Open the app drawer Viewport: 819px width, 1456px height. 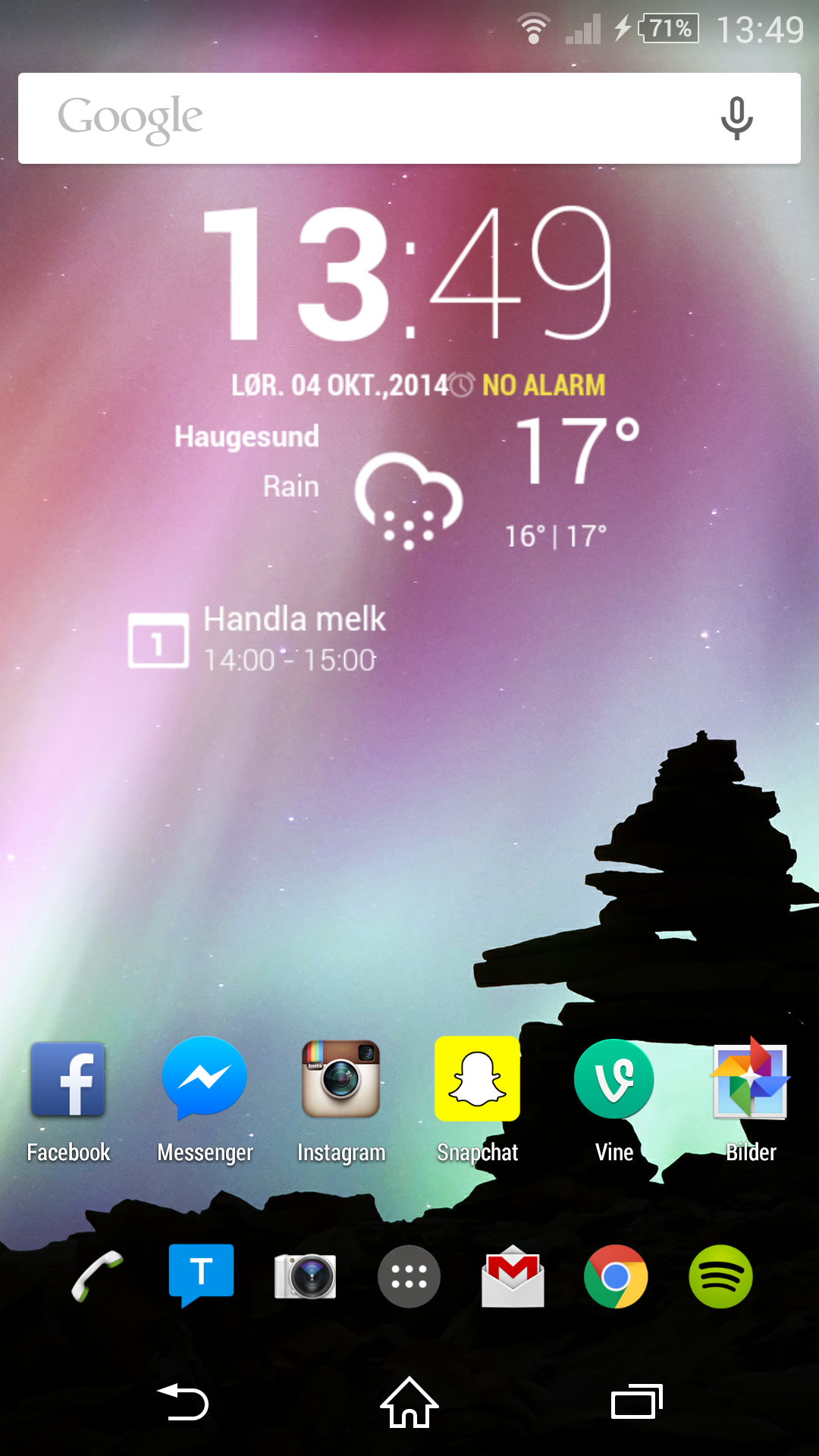point(409,1276)
